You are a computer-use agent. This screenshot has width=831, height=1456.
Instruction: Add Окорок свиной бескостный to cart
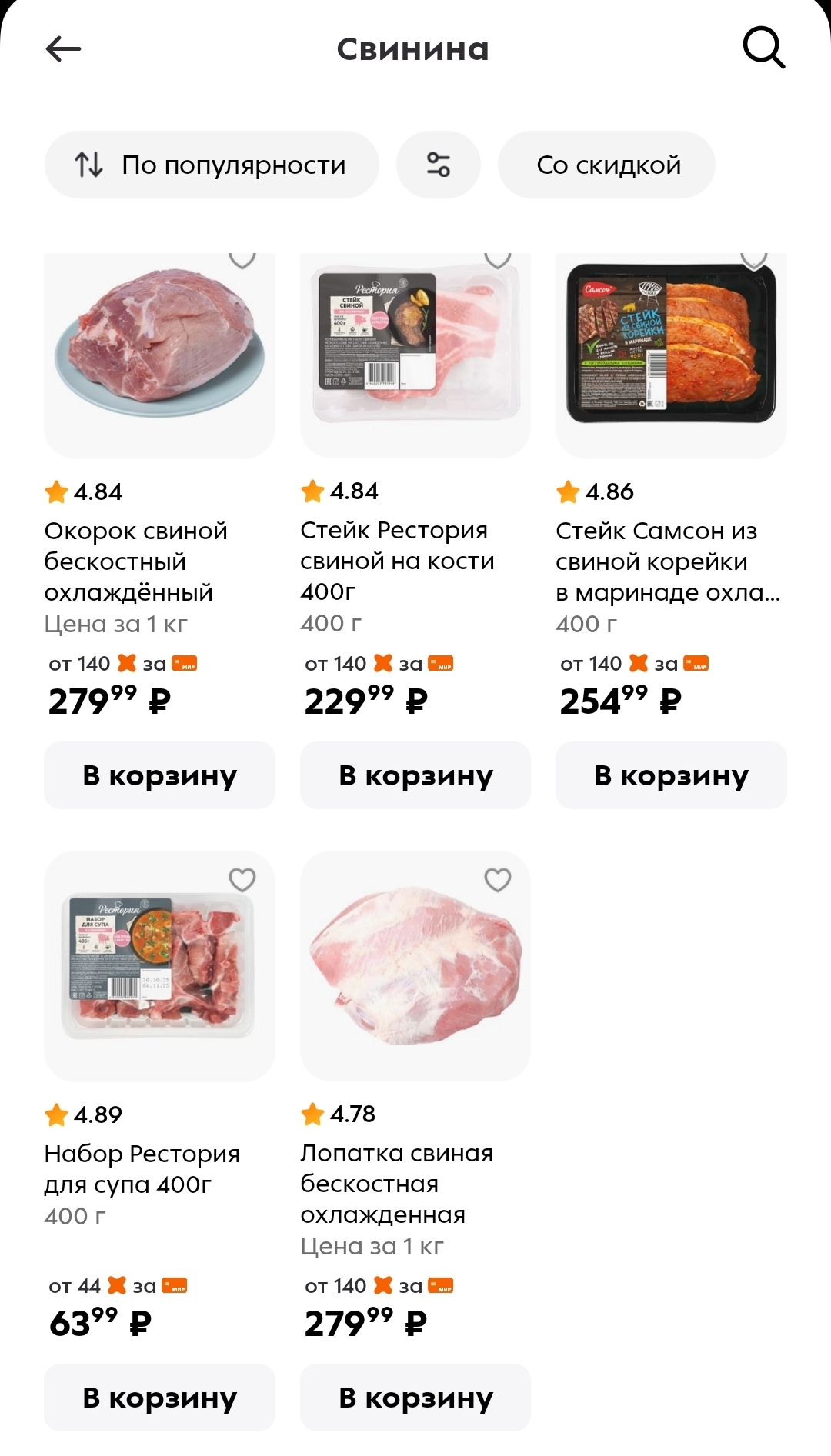tap(159, 775)
